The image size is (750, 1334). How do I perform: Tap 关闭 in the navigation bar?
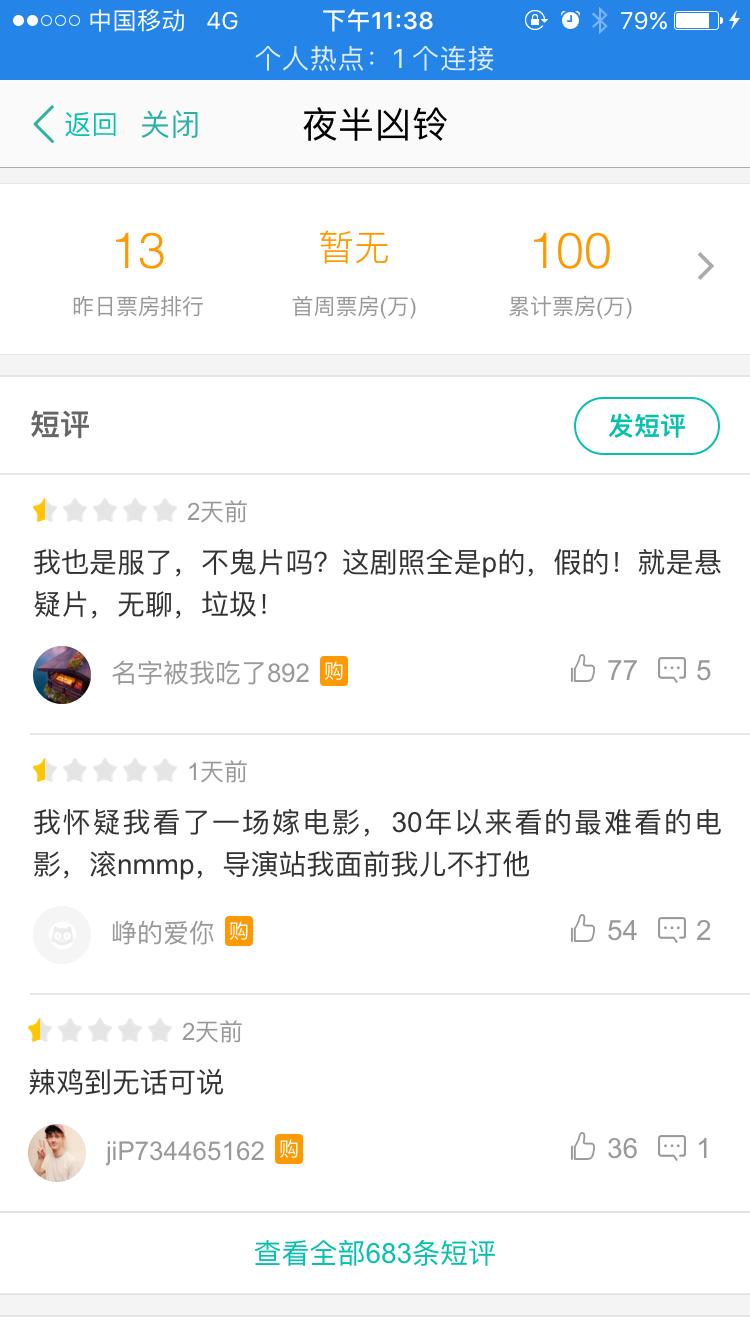coord(170,125)
